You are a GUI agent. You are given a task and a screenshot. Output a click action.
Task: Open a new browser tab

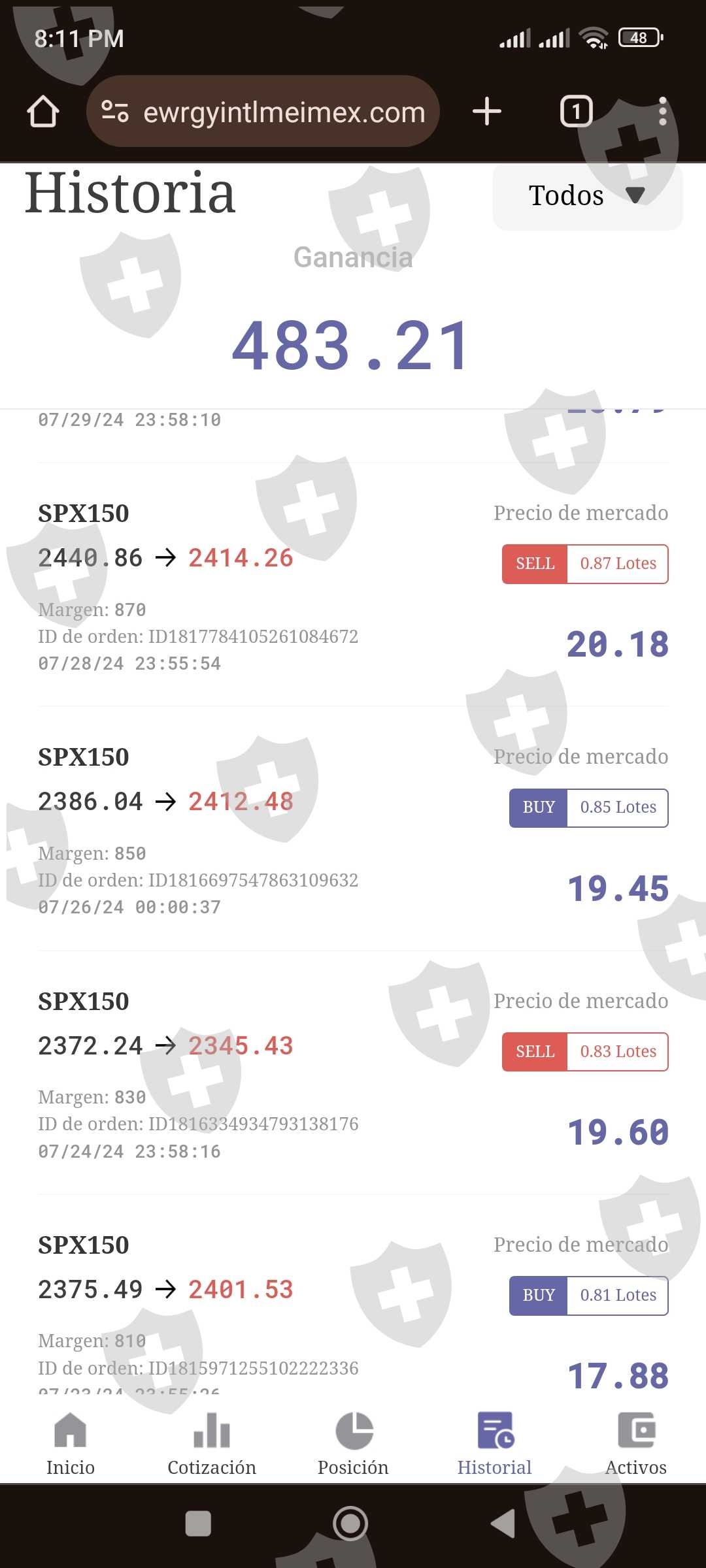[x=487, y=112]
